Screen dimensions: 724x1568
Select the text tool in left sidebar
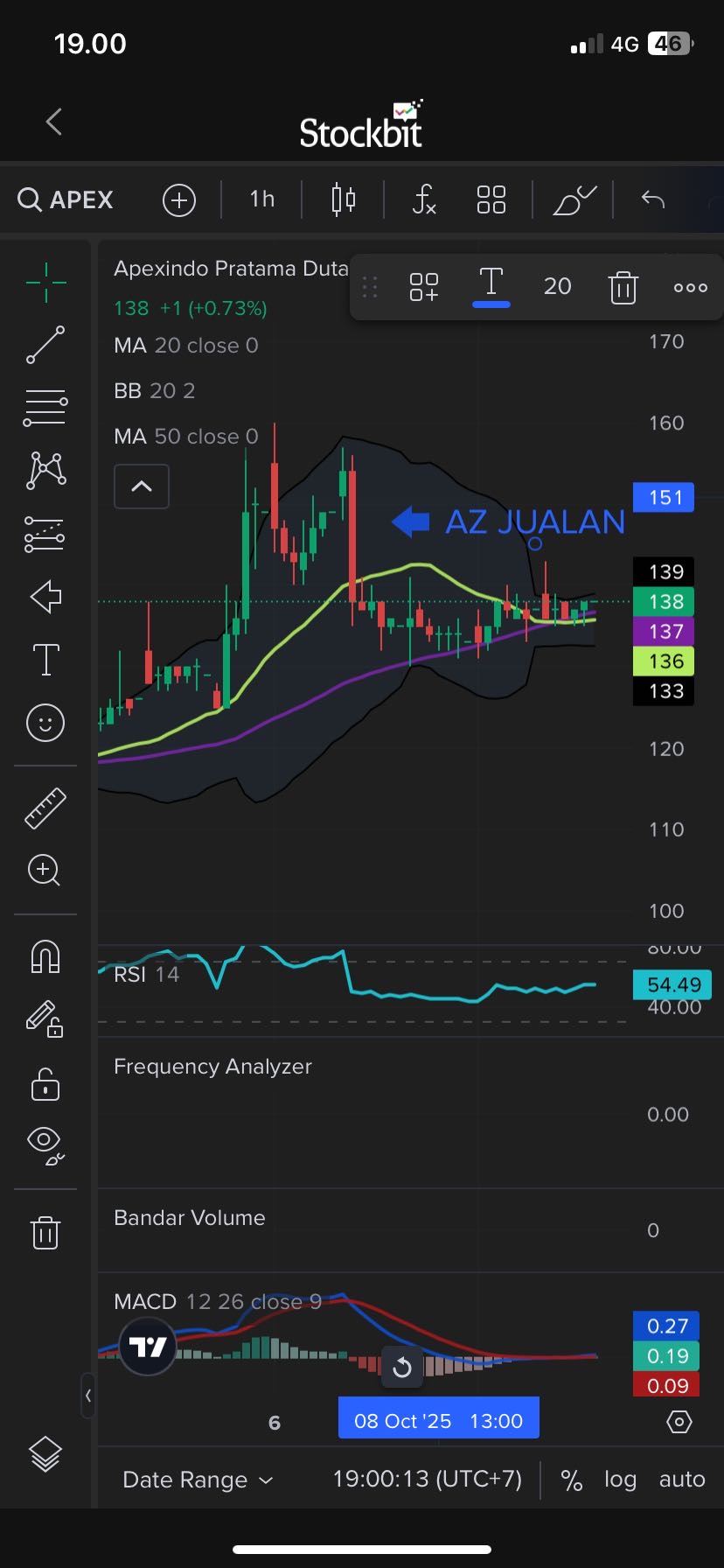click(45, 660)
